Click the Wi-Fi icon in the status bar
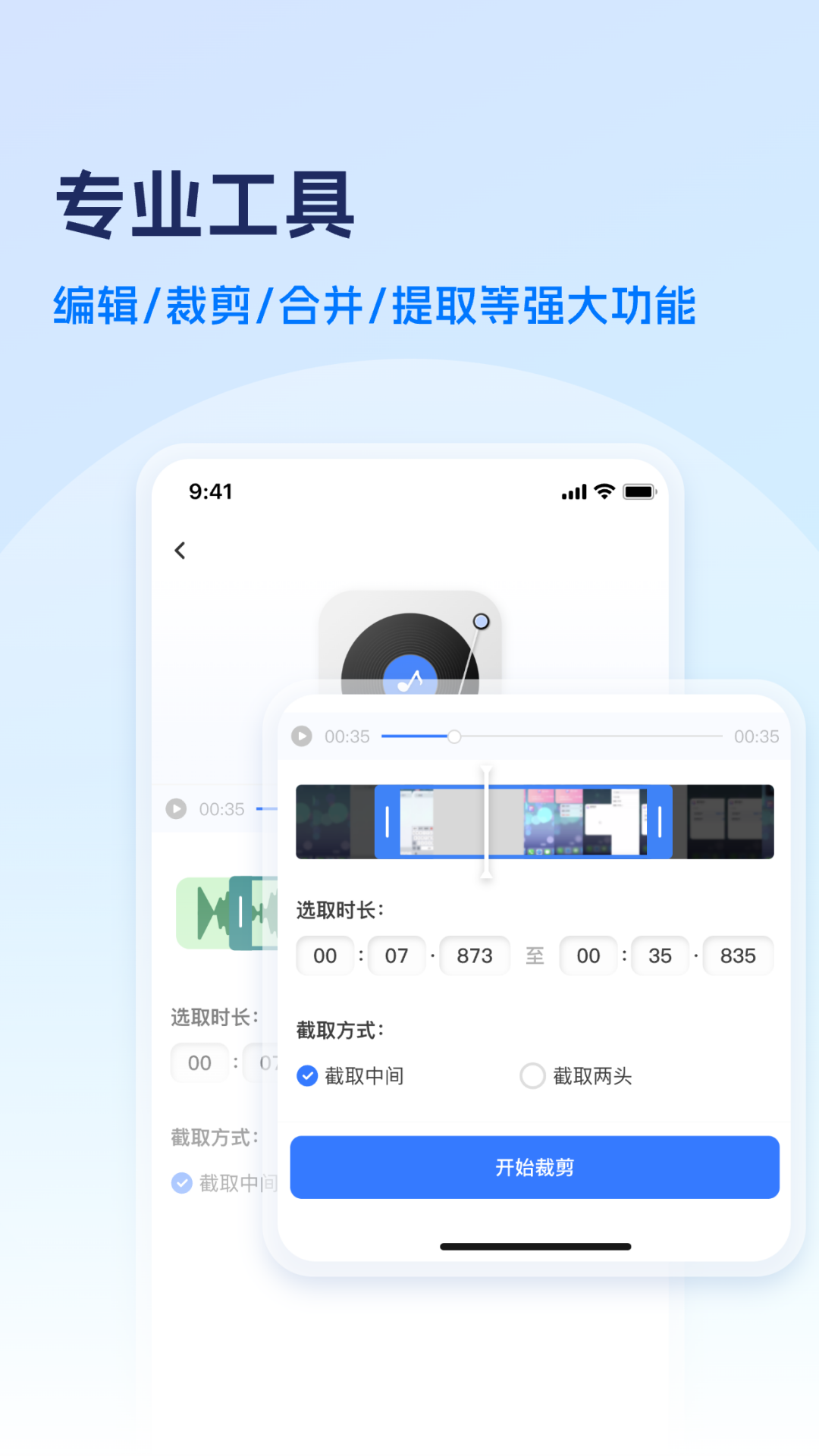Viewport: 819px width, 1456px height. 602,491
